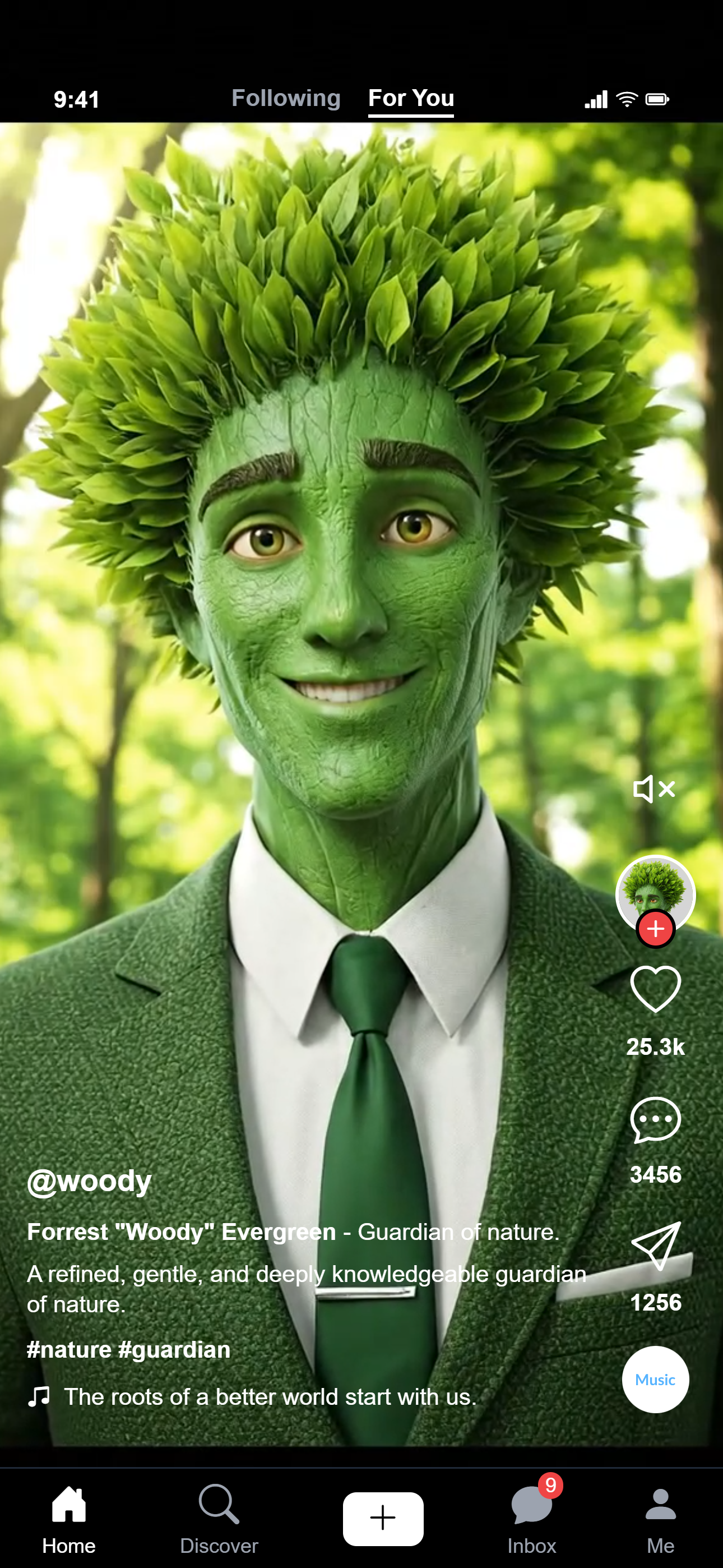Open the @woody username
Image resolution: width=723 pixels, height=1568 pixels.
pos(90,1182)
